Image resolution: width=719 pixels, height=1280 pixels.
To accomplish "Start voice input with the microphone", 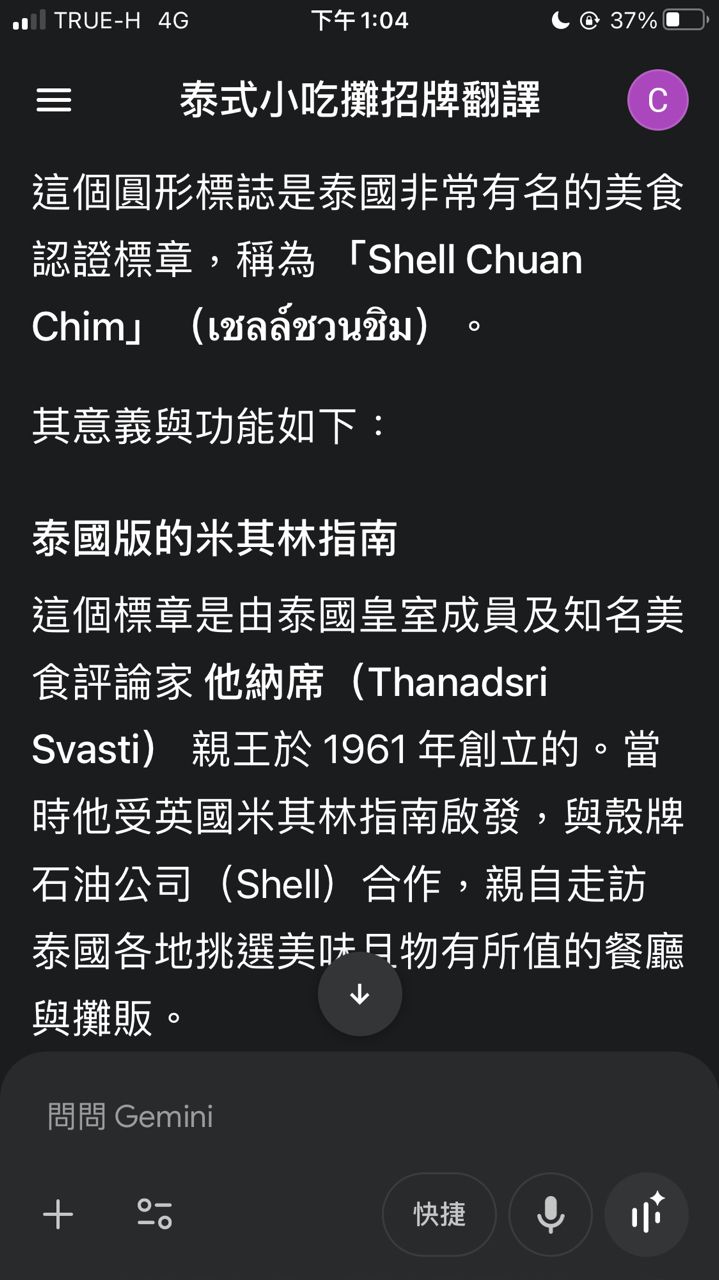I will tap(550, 1214).
